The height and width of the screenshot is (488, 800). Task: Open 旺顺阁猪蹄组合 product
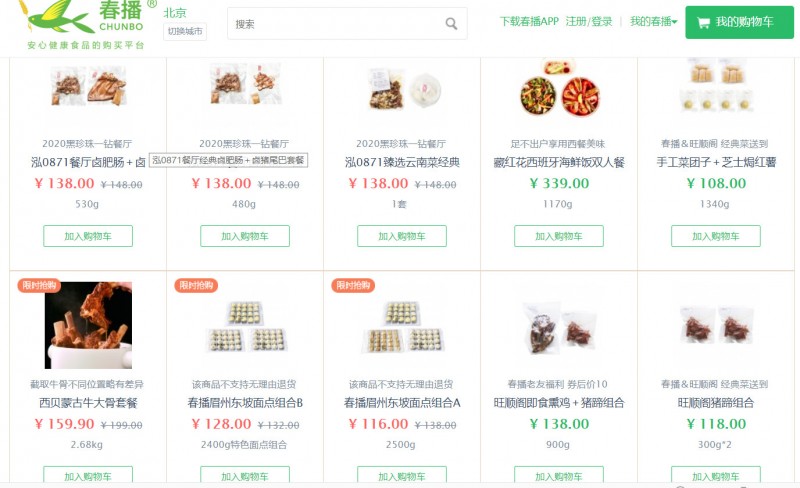(716, 403)
